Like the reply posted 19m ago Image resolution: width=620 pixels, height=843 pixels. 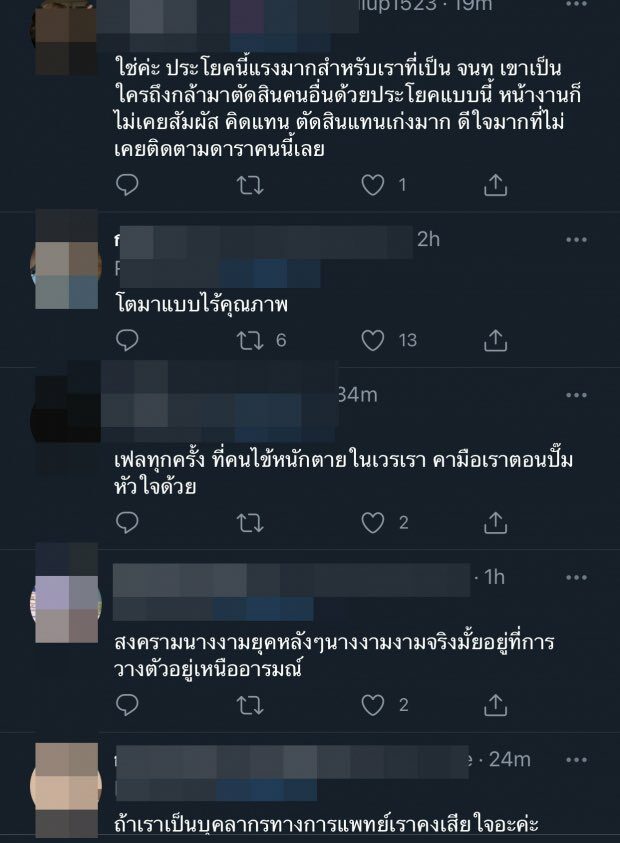click(x=372, y=185)
